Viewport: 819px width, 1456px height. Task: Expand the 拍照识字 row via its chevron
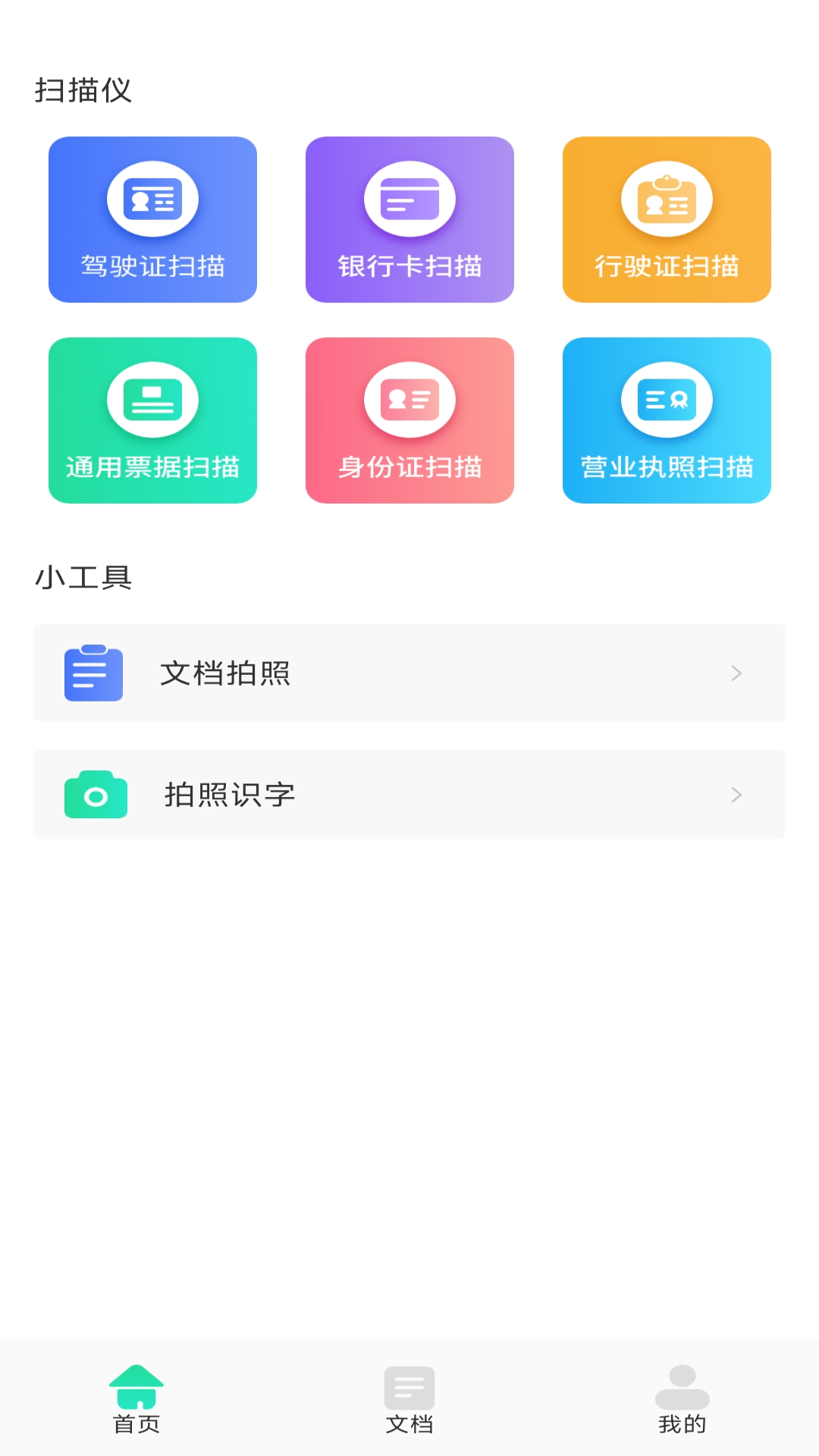(736, 794)
